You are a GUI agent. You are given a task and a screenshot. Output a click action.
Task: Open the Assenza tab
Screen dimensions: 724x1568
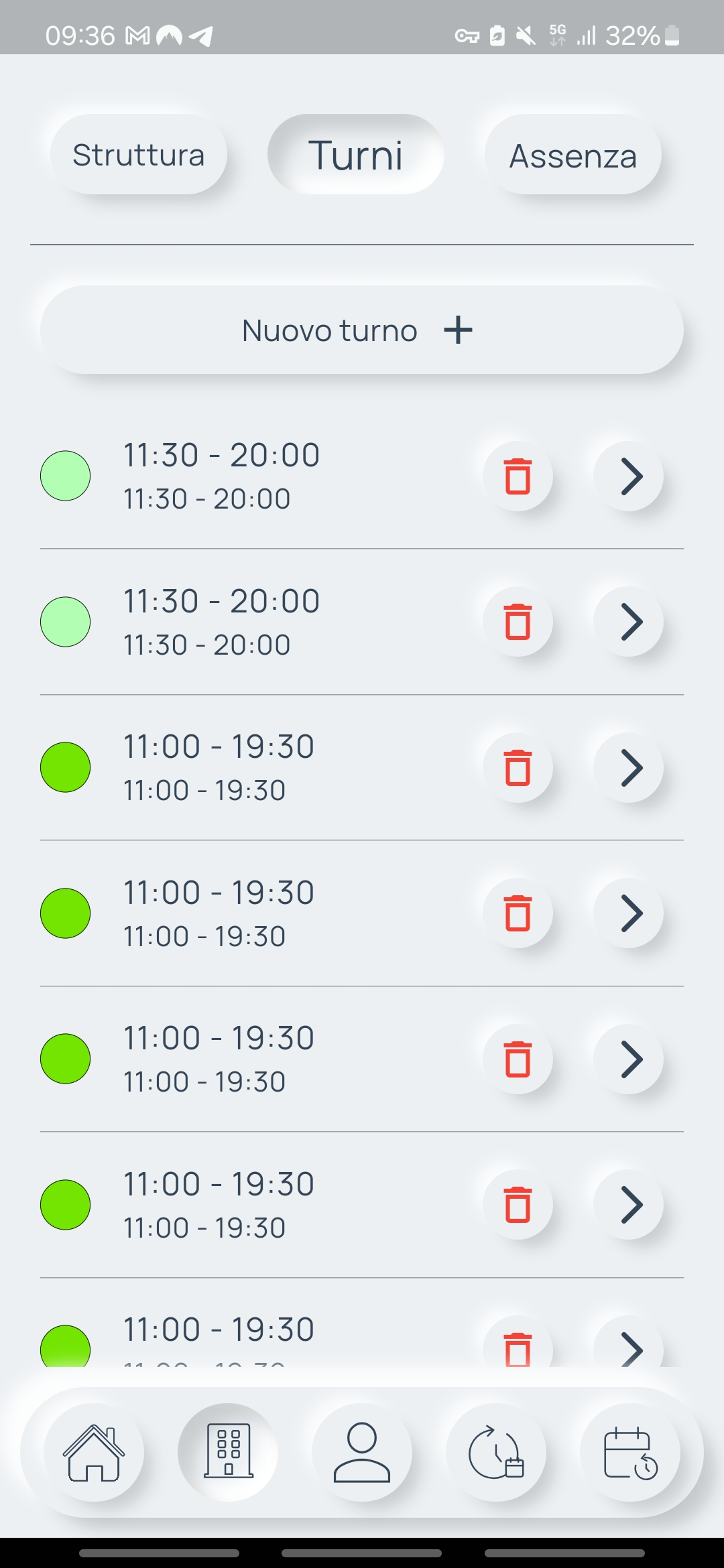pyautogui.click(x=572, y=155)
